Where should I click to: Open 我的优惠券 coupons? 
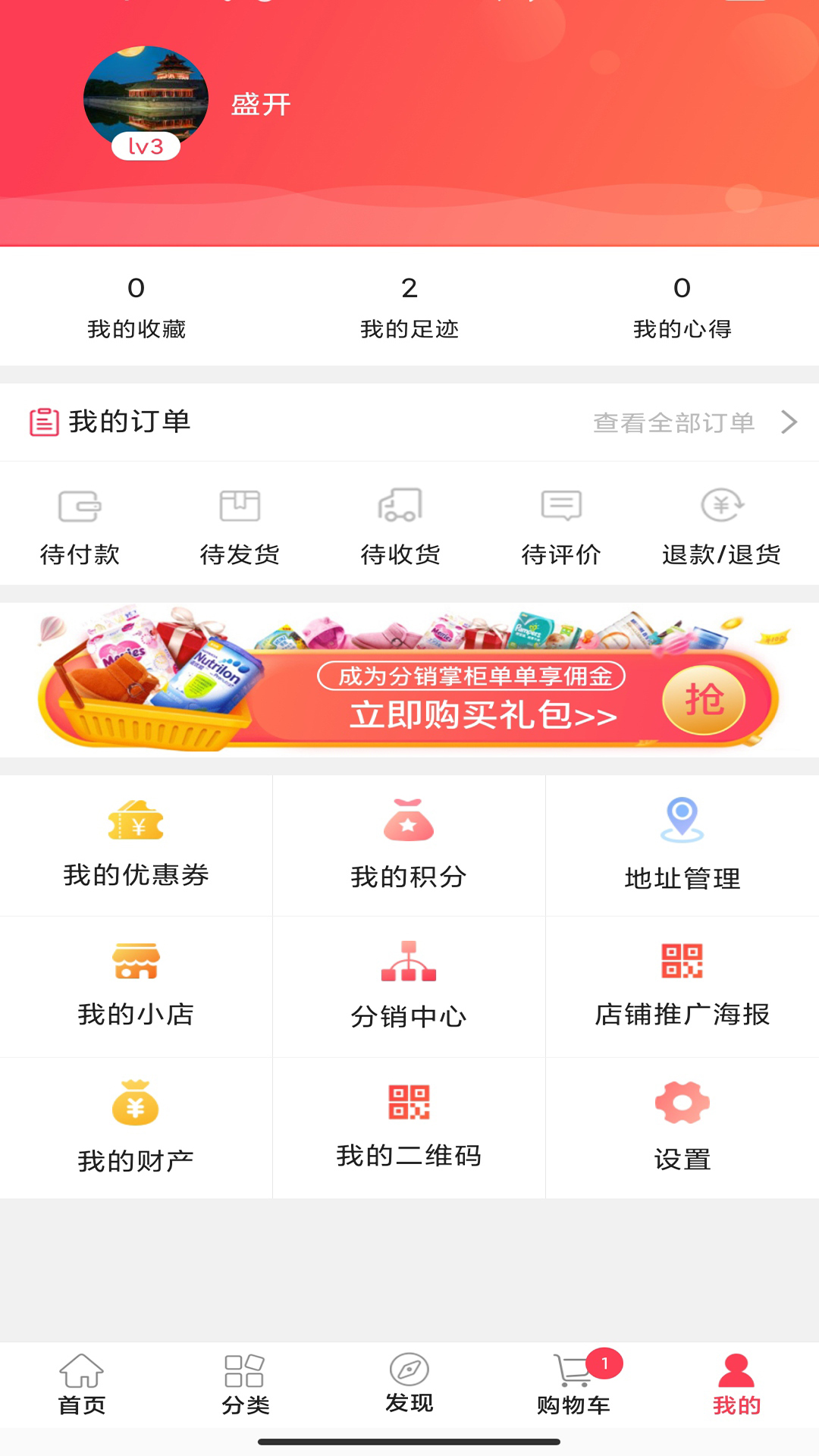(x=136, y=845)
